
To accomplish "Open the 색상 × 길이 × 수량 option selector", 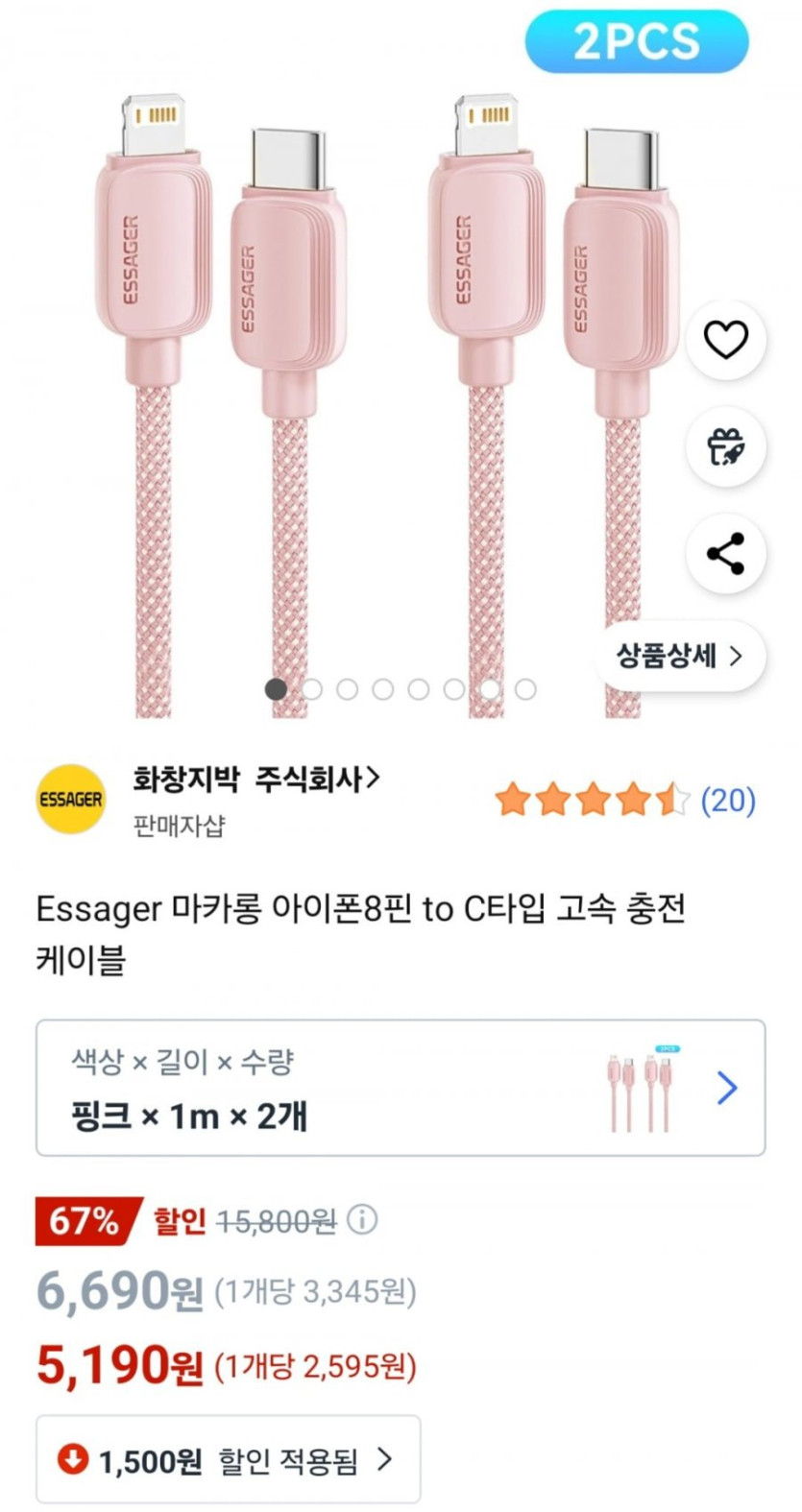I will (x=401, y=1088).
